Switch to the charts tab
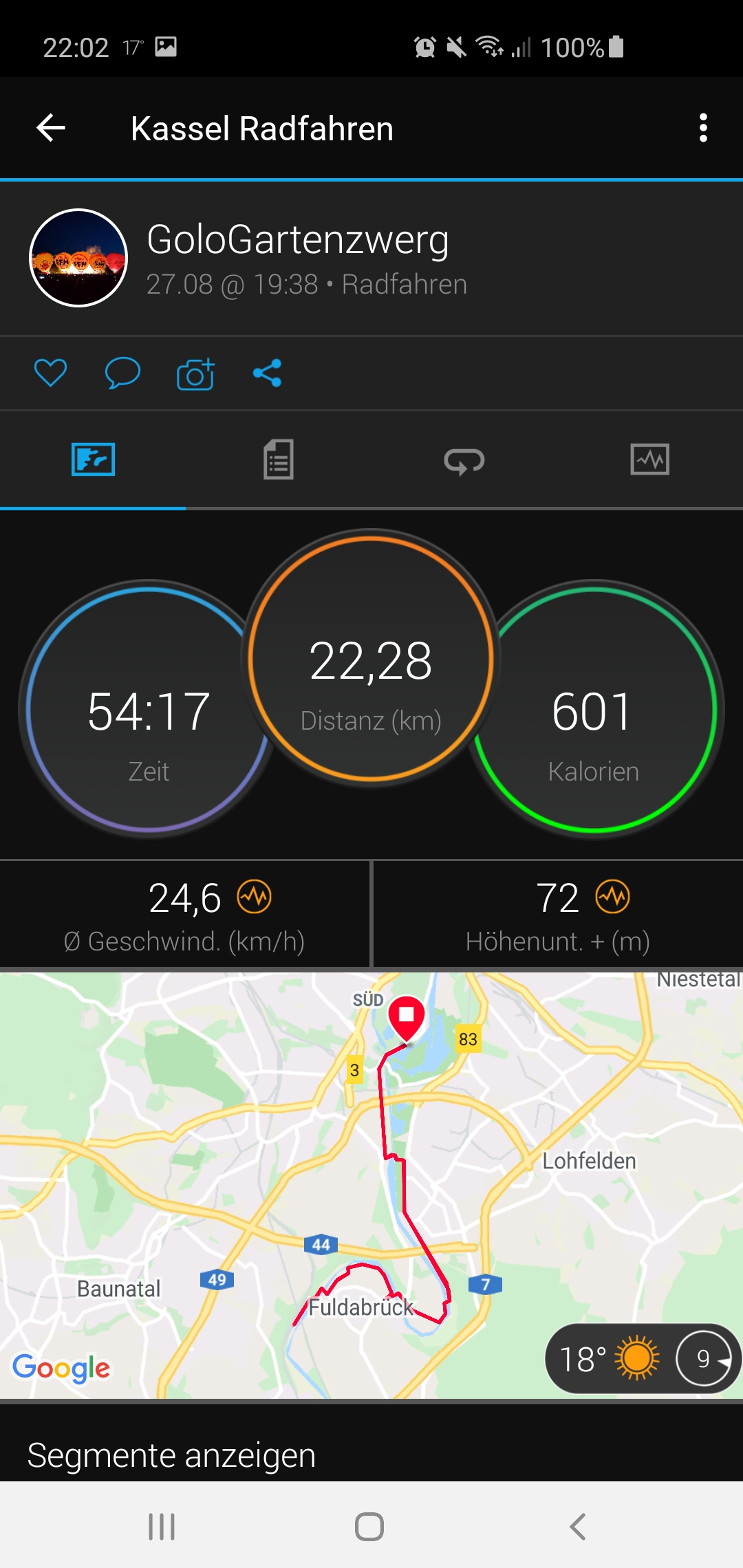The width and height of the screenshot is (743, 1568). pos(649,459)
